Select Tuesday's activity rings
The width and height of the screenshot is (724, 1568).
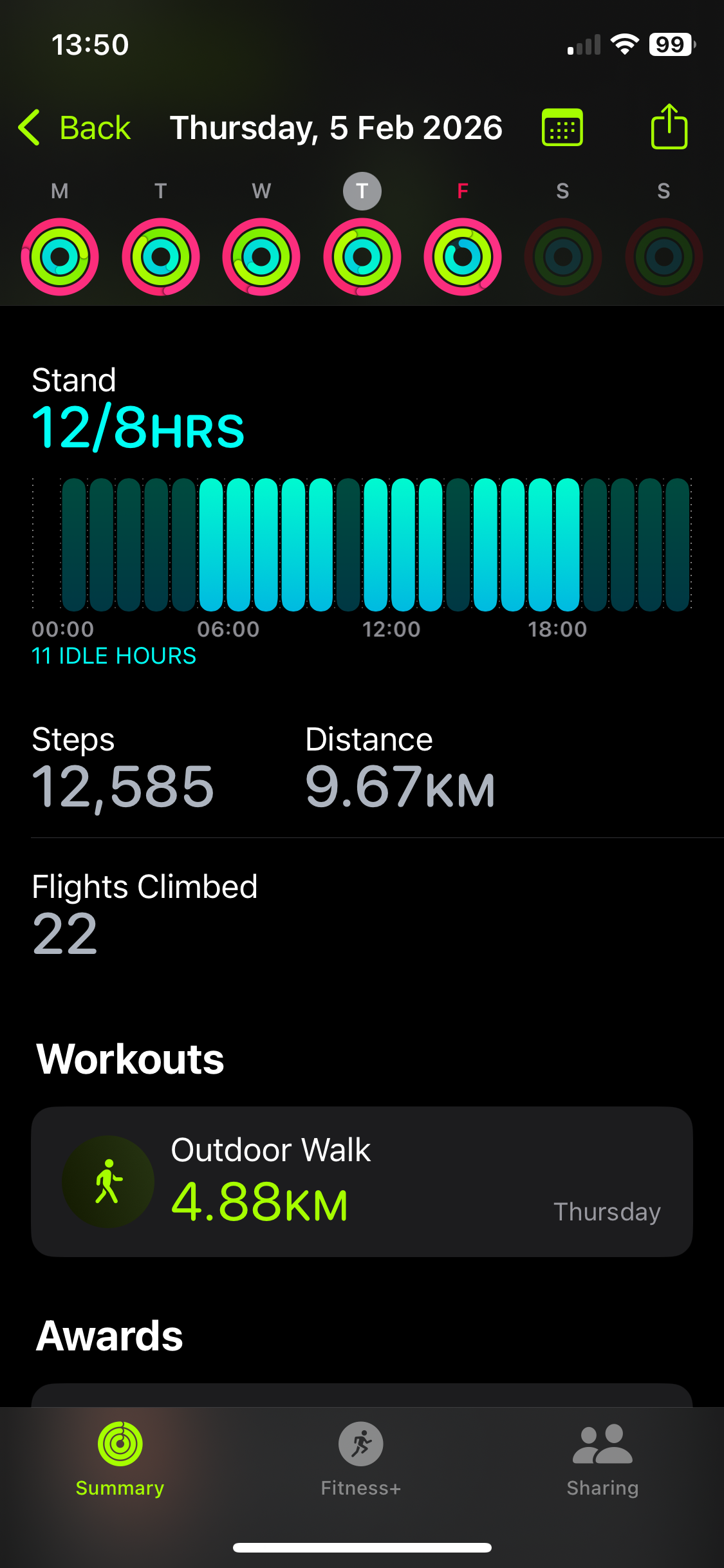(160, 256)
